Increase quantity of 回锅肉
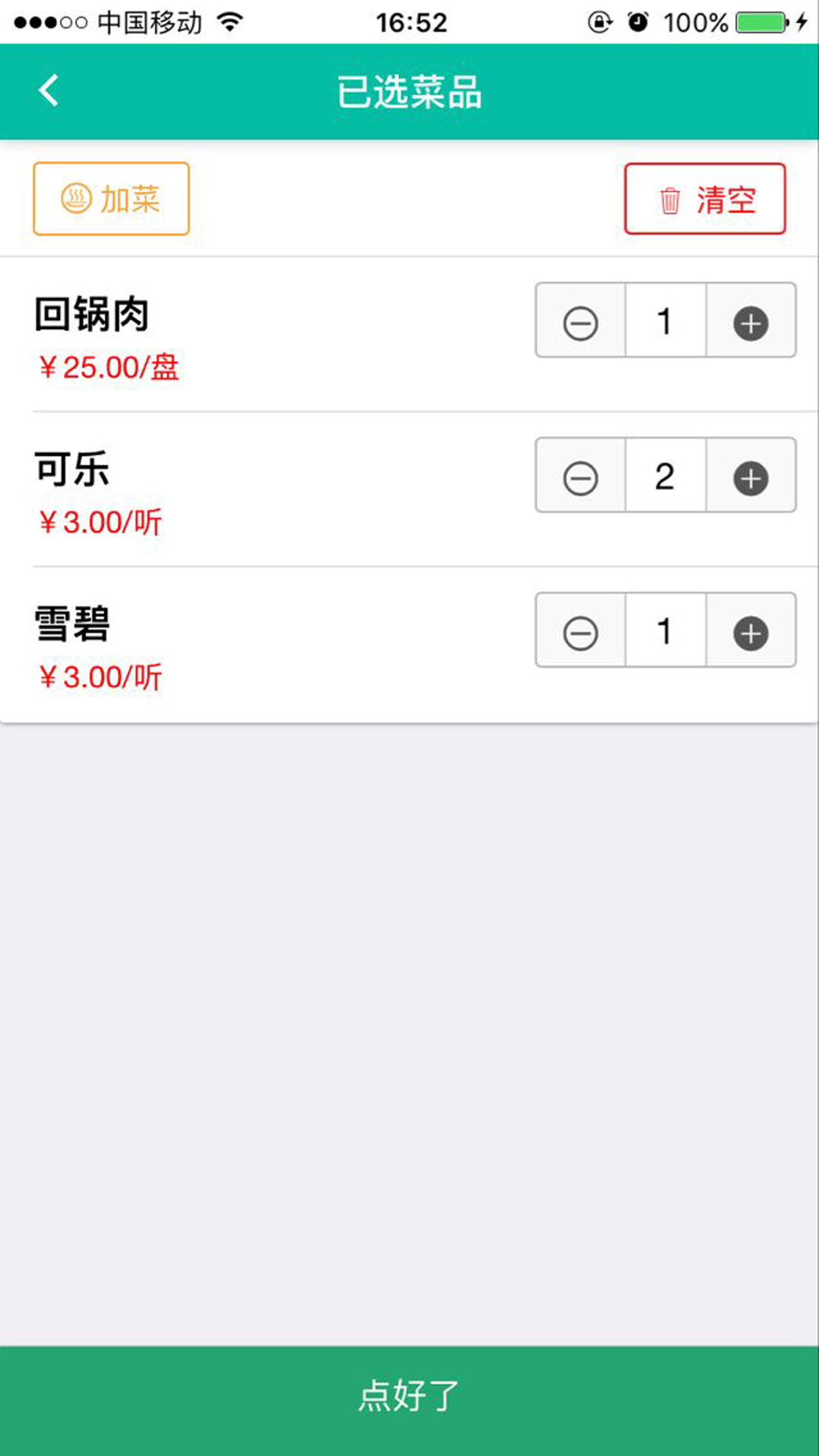 [x=750, y=322]
